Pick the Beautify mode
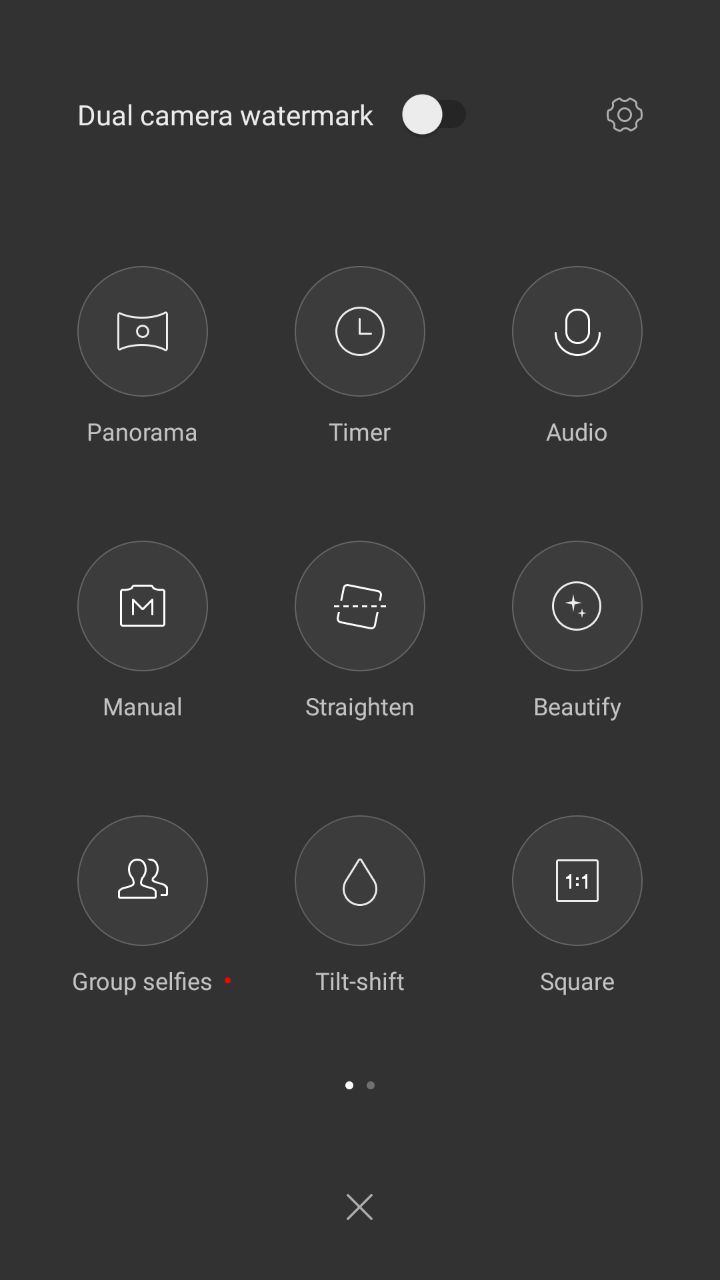The height and width of the screenshot is (1280, 720). pyautogui.click(x=577, y=606)
